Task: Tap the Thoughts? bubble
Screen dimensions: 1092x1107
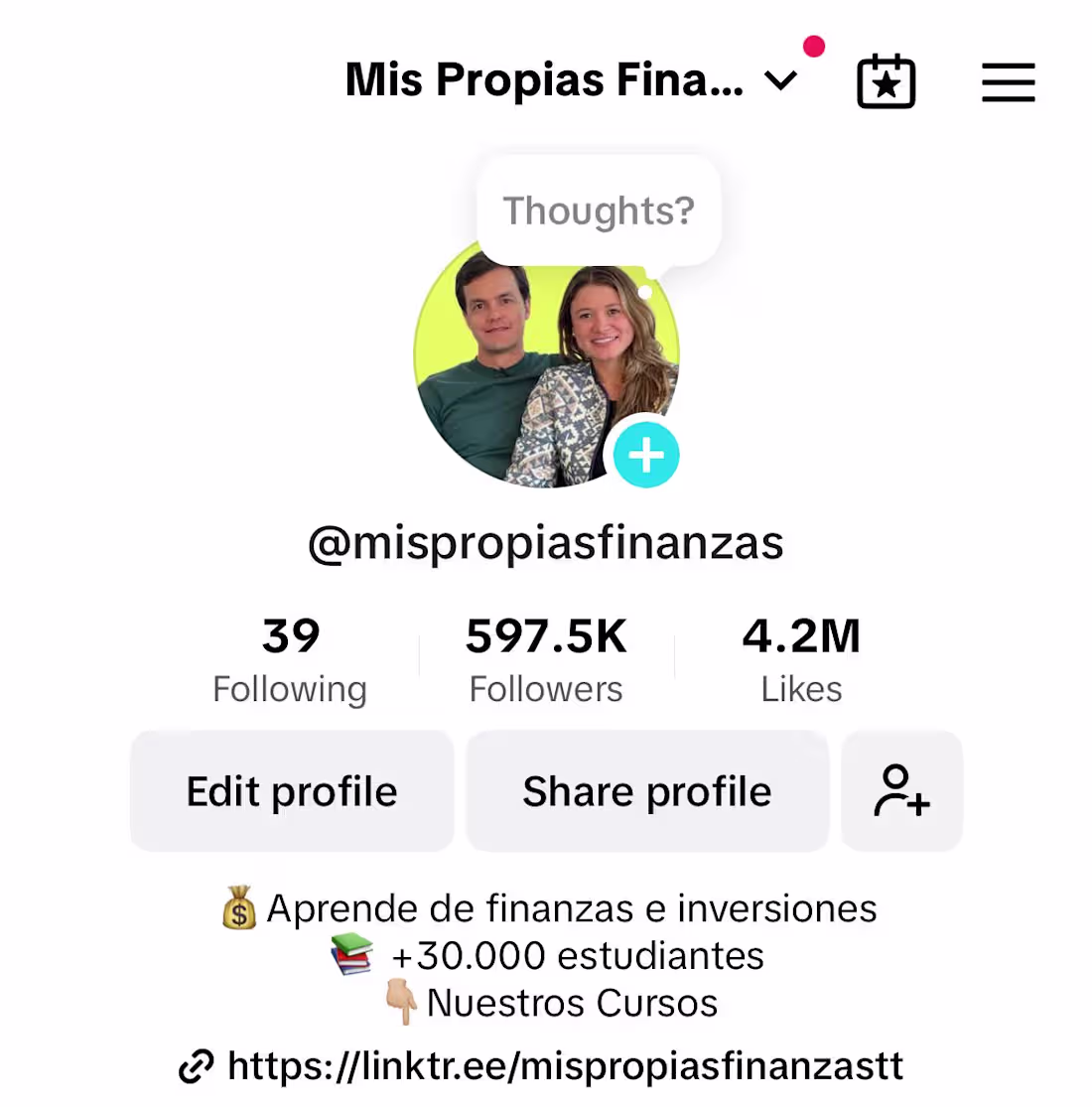Action: [x=599, y=210]
